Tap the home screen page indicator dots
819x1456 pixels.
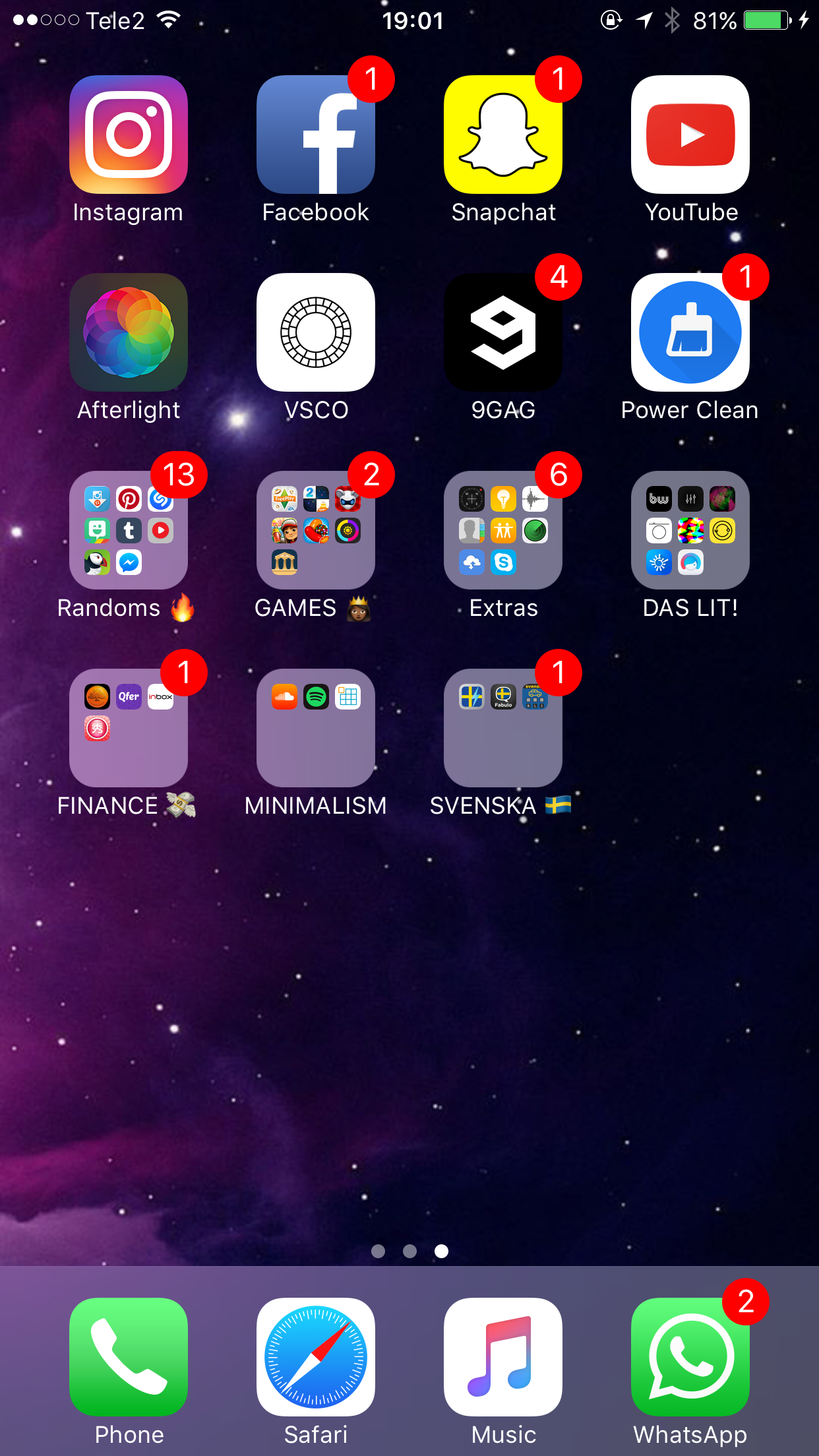409,1251
